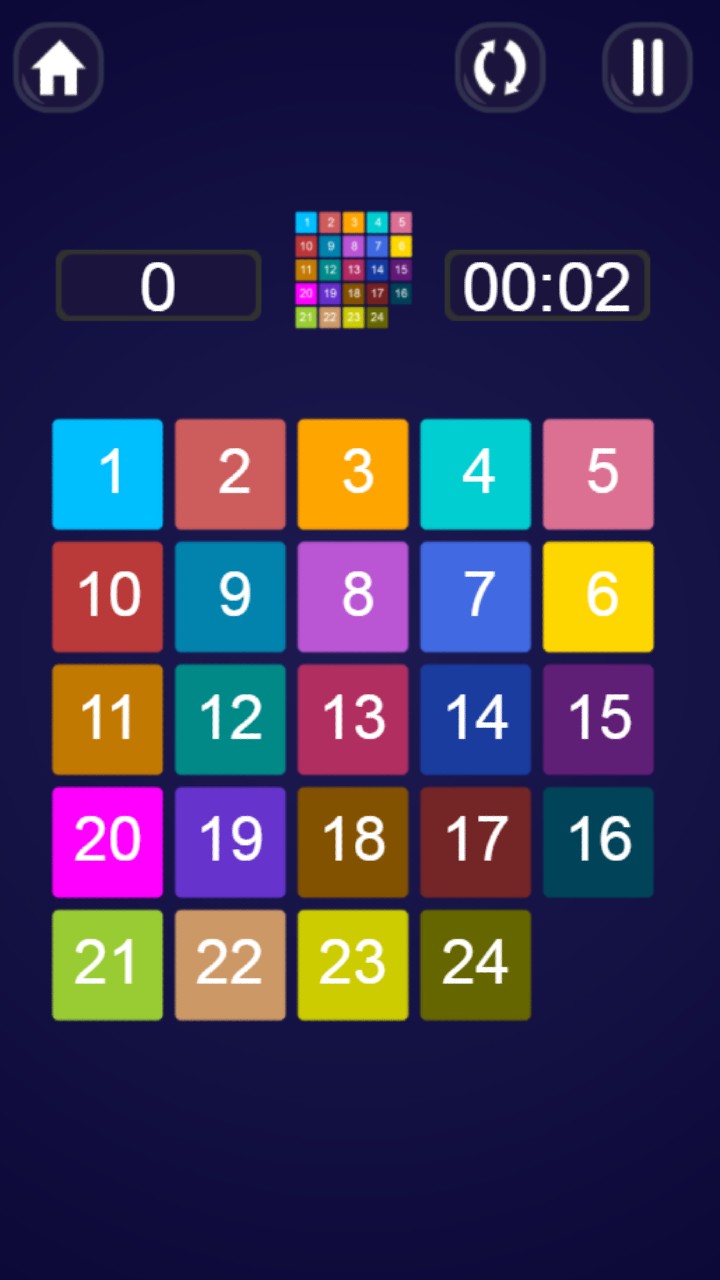Slide tile 24 into the empty space
This screenshot has height=1280, width=720.
tap(475, 964)
